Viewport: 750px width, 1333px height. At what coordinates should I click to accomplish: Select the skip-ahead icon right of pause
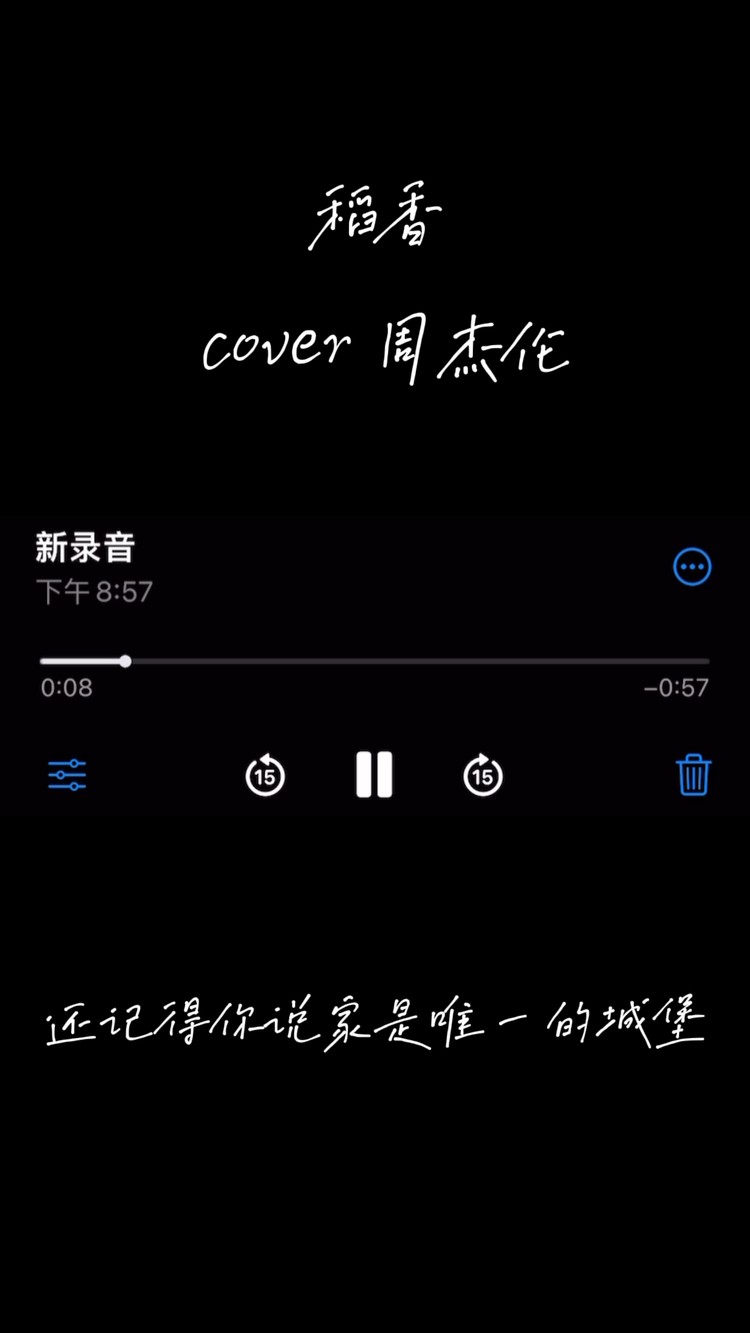tap(481, 775)
